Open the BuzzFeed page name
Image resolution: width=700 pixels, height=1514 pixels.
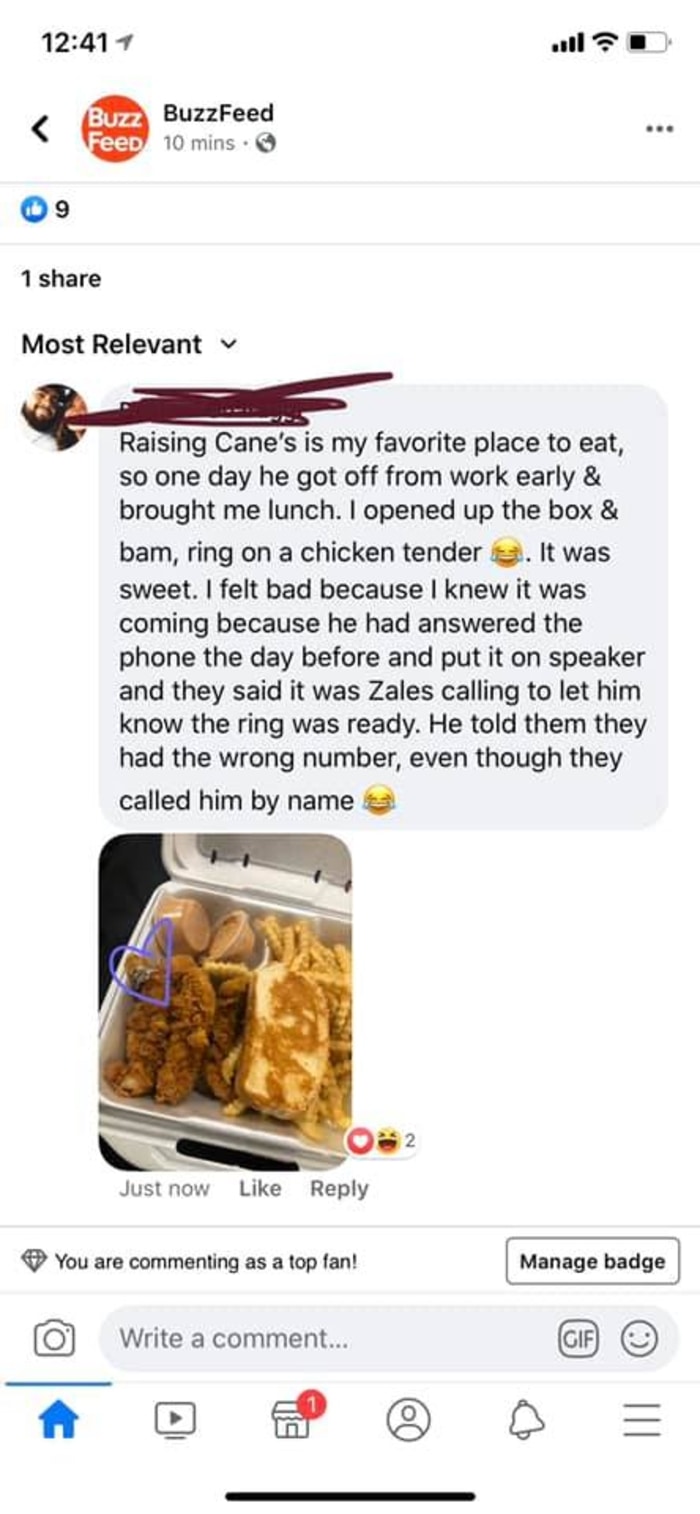[217, 113]
